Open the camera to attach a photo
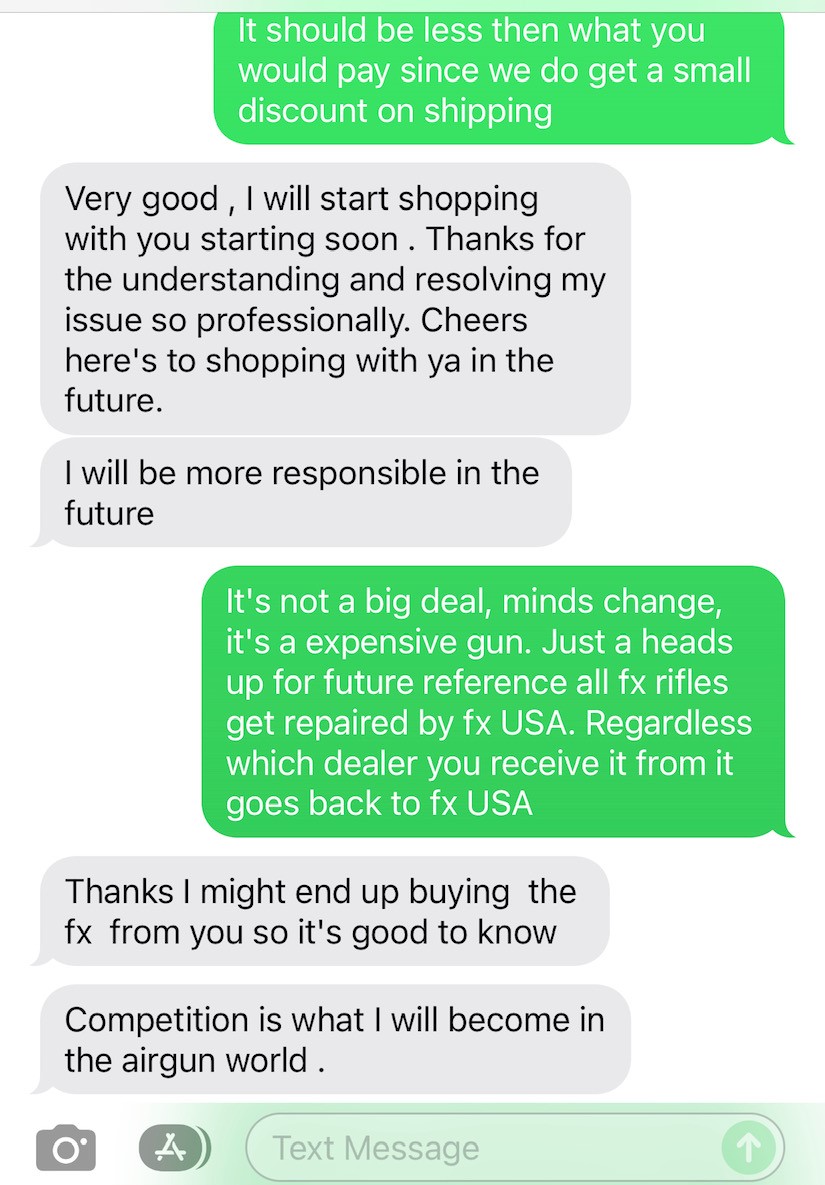This screenshot has width=825, height=1185. 66,1148
